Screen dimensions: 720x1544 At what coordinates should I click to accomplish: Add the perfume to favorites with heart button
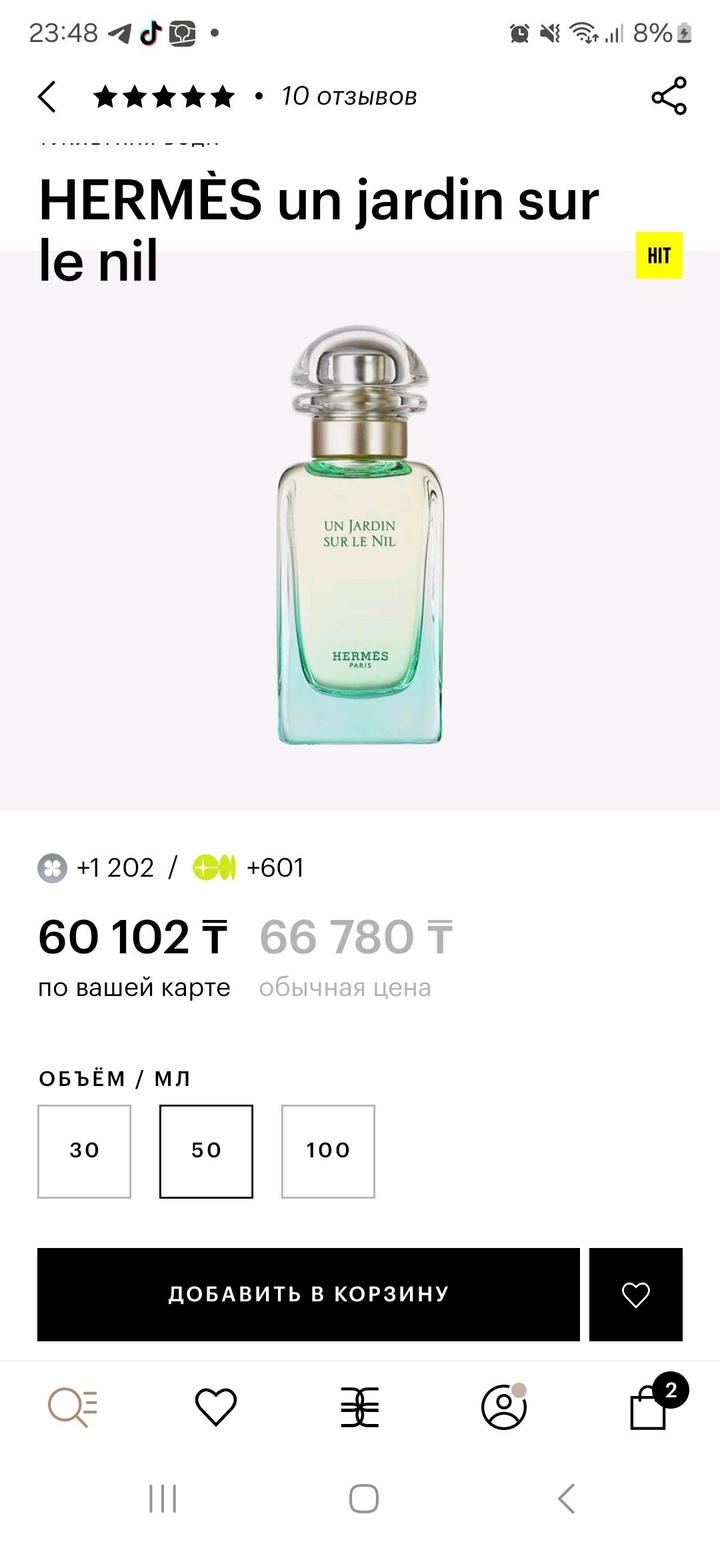(636, 1294)
